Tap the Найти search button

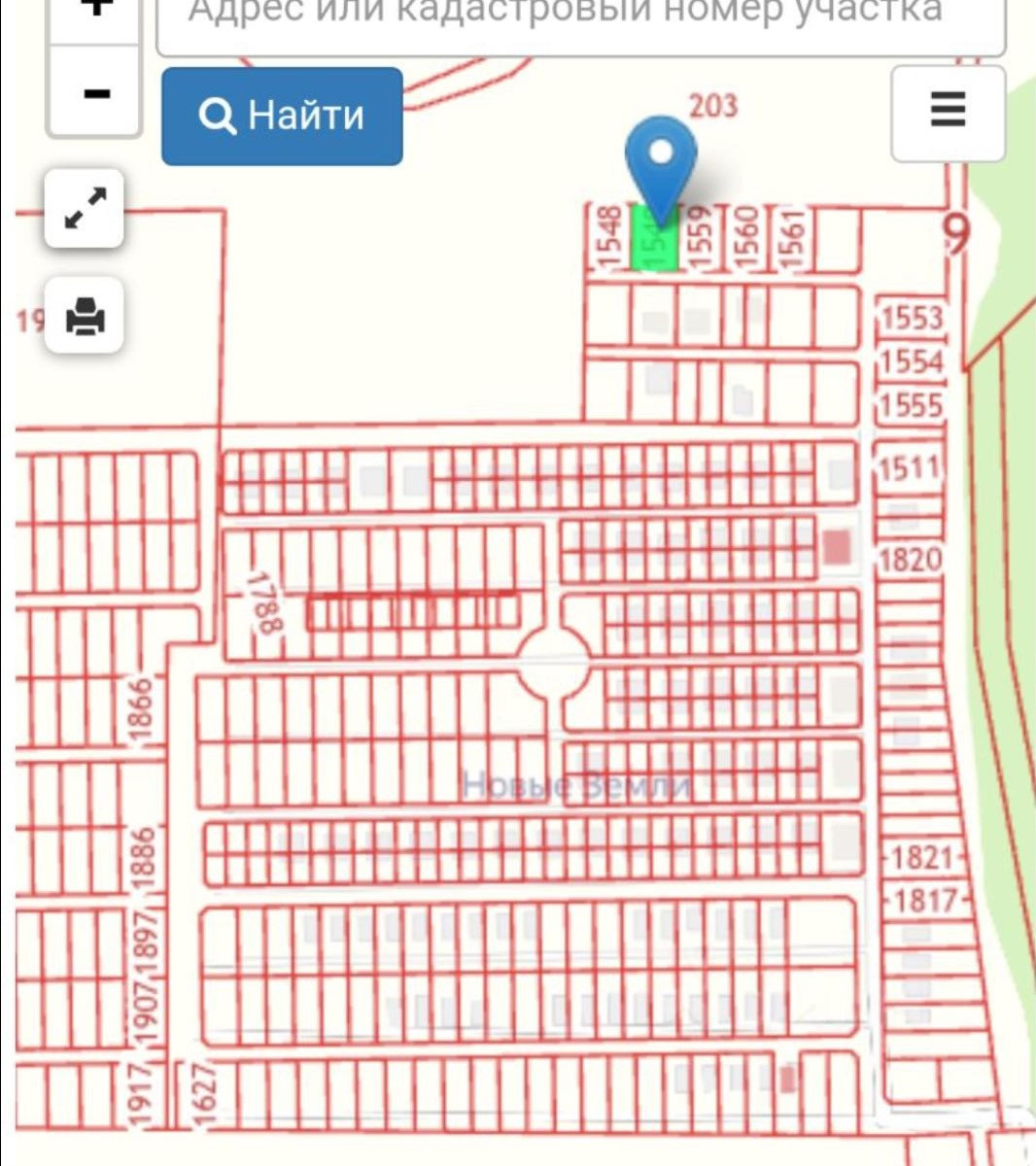[282, 116]
